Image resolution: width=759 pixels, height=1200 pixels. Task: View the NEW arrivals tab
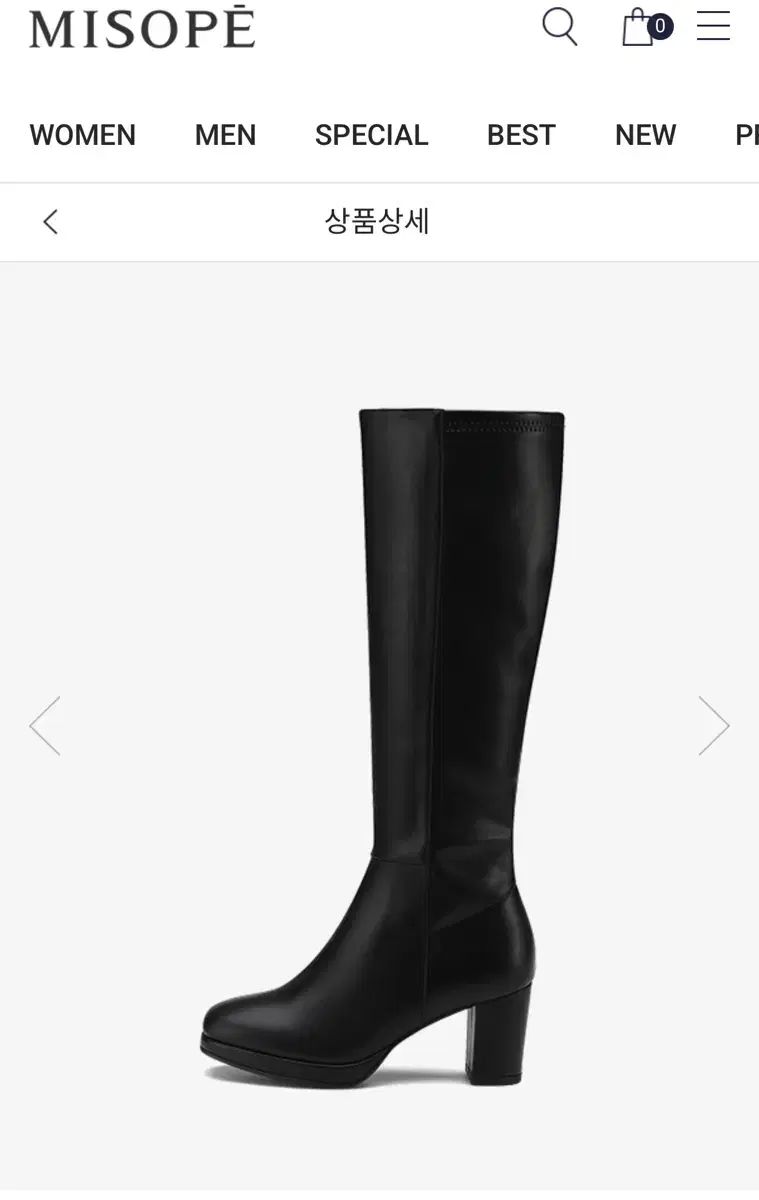coord(645,135)
